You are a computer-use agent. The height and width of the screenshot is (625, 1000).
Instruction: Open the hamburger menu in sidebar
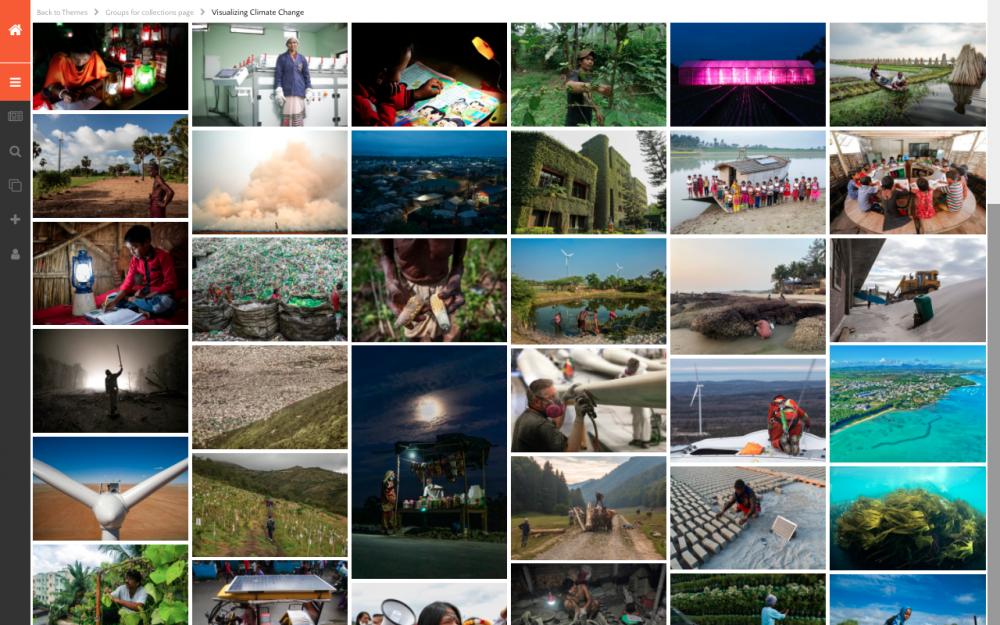coord(15,82)
